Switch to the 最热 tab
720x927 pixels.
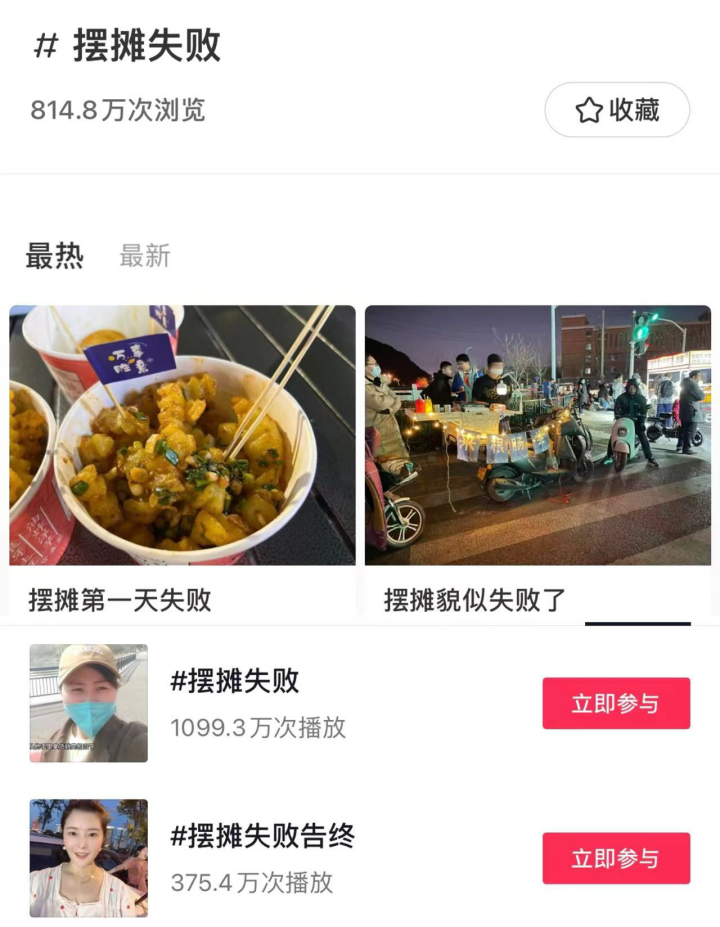point(54,256)
